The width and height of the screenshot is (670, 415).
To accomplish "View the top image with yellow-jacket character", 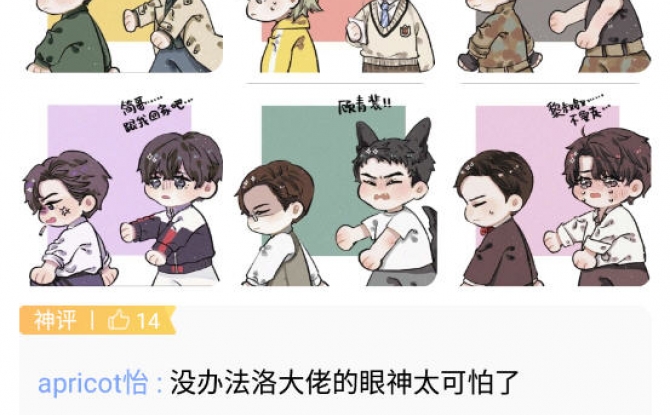I will pos(336,35).
